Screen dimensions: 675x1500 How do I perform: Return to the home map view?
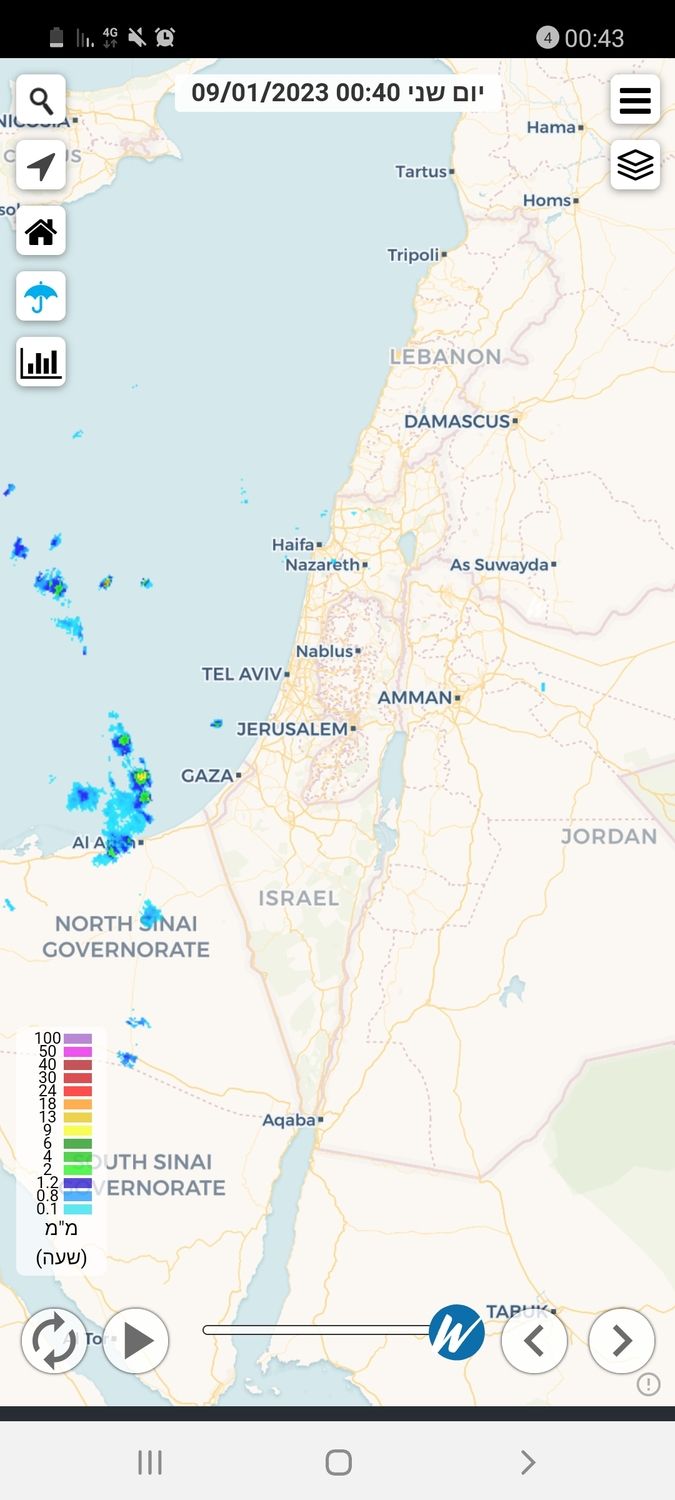coord(41,232)
